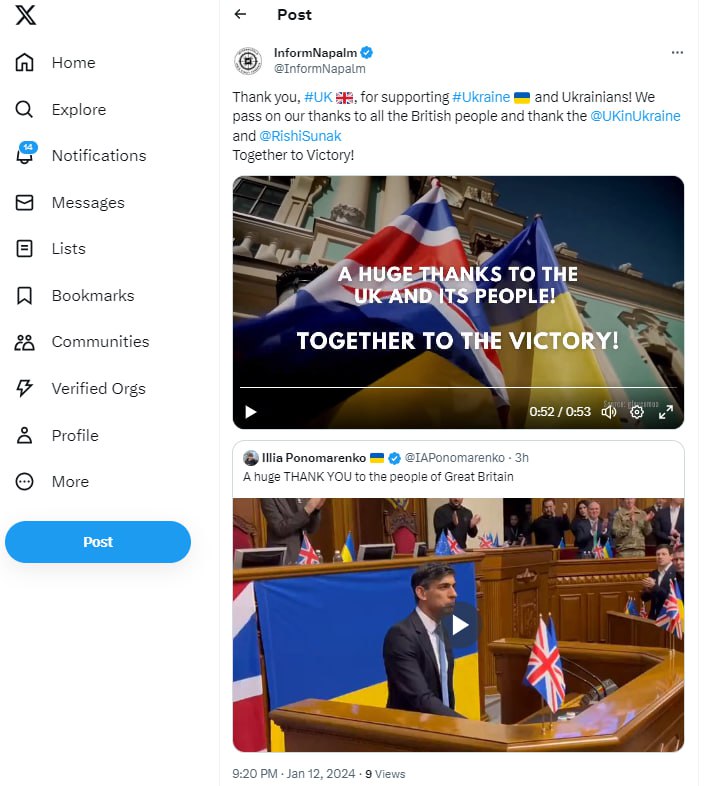
Task: Play the quoted Illia Ponomarenko video
Action: coord(459,625)
